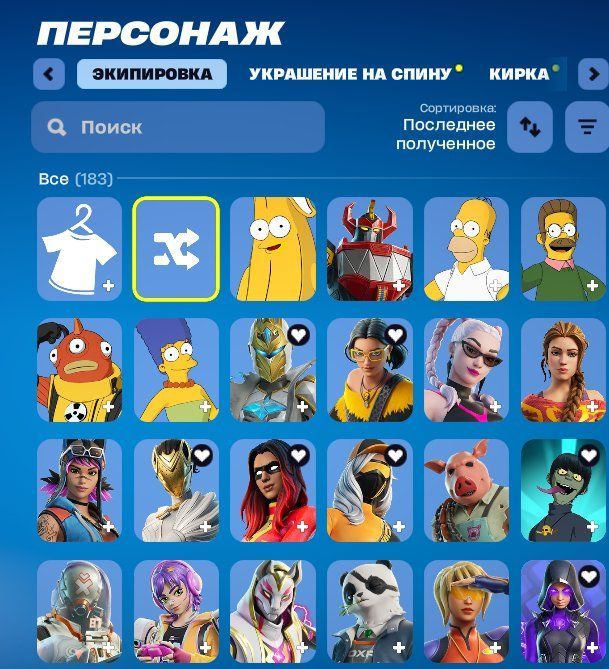Select the purple hooded glowing skin

(563, 612)
